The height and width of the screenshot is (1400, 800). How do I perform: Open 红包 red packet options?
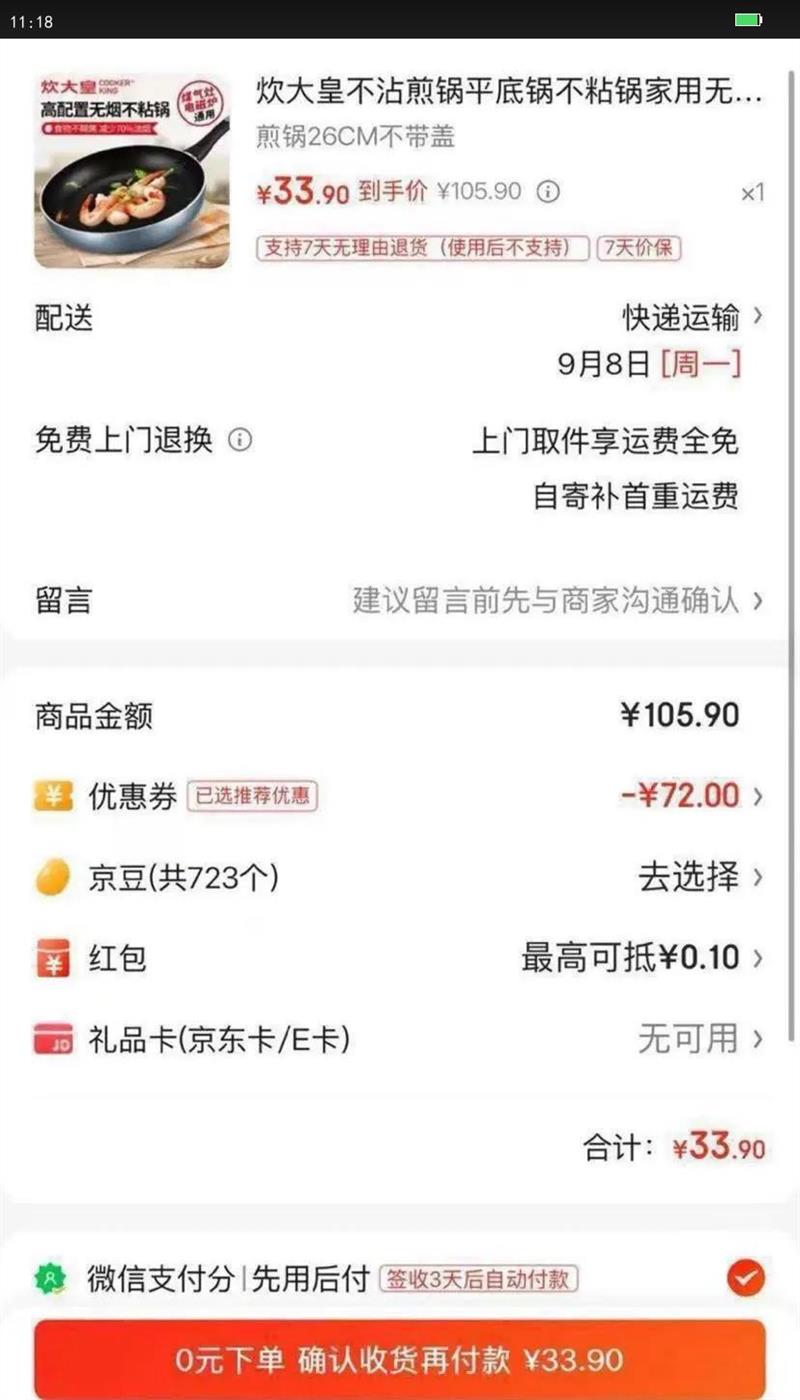[x=642, y=958]
